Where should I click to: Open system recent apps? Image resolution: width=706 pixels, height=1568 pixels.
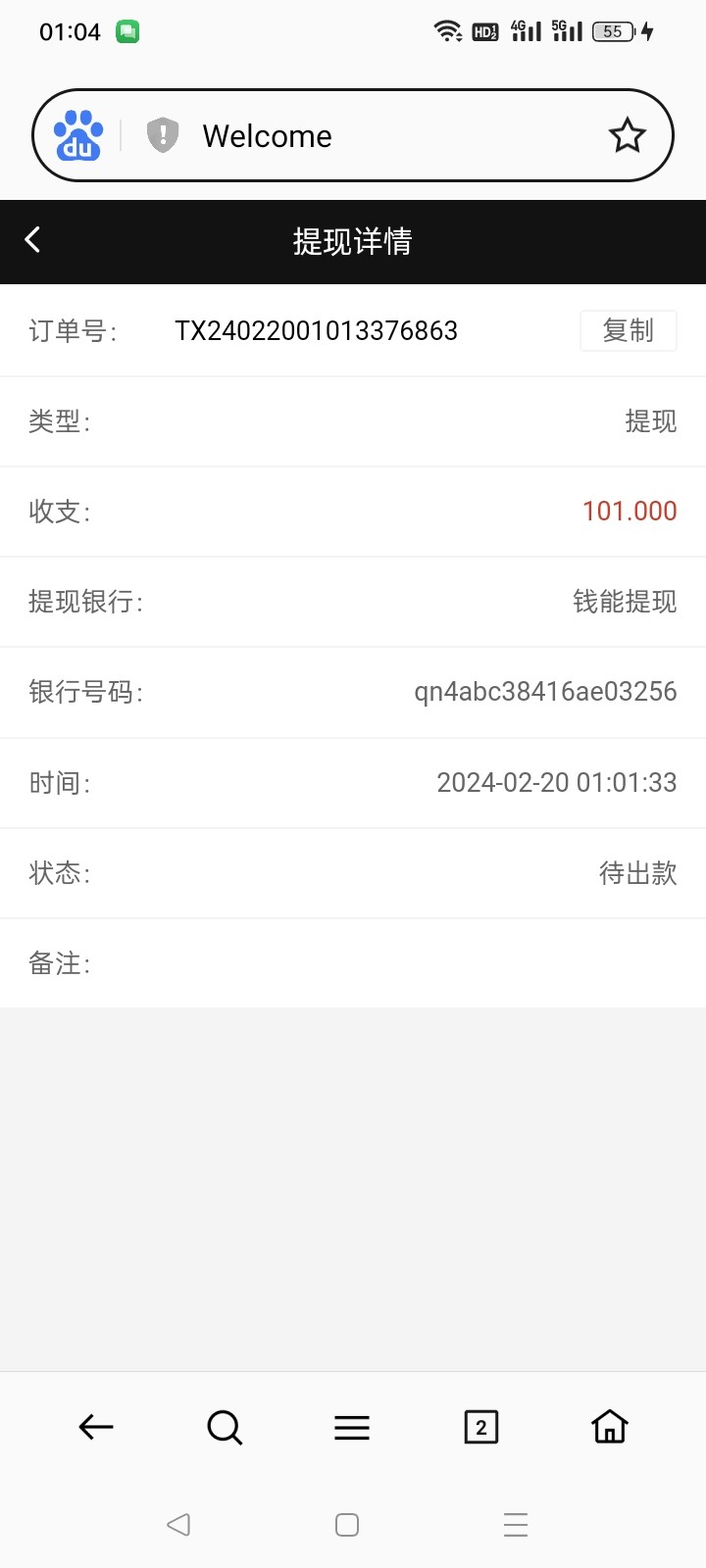[516, 1524]
